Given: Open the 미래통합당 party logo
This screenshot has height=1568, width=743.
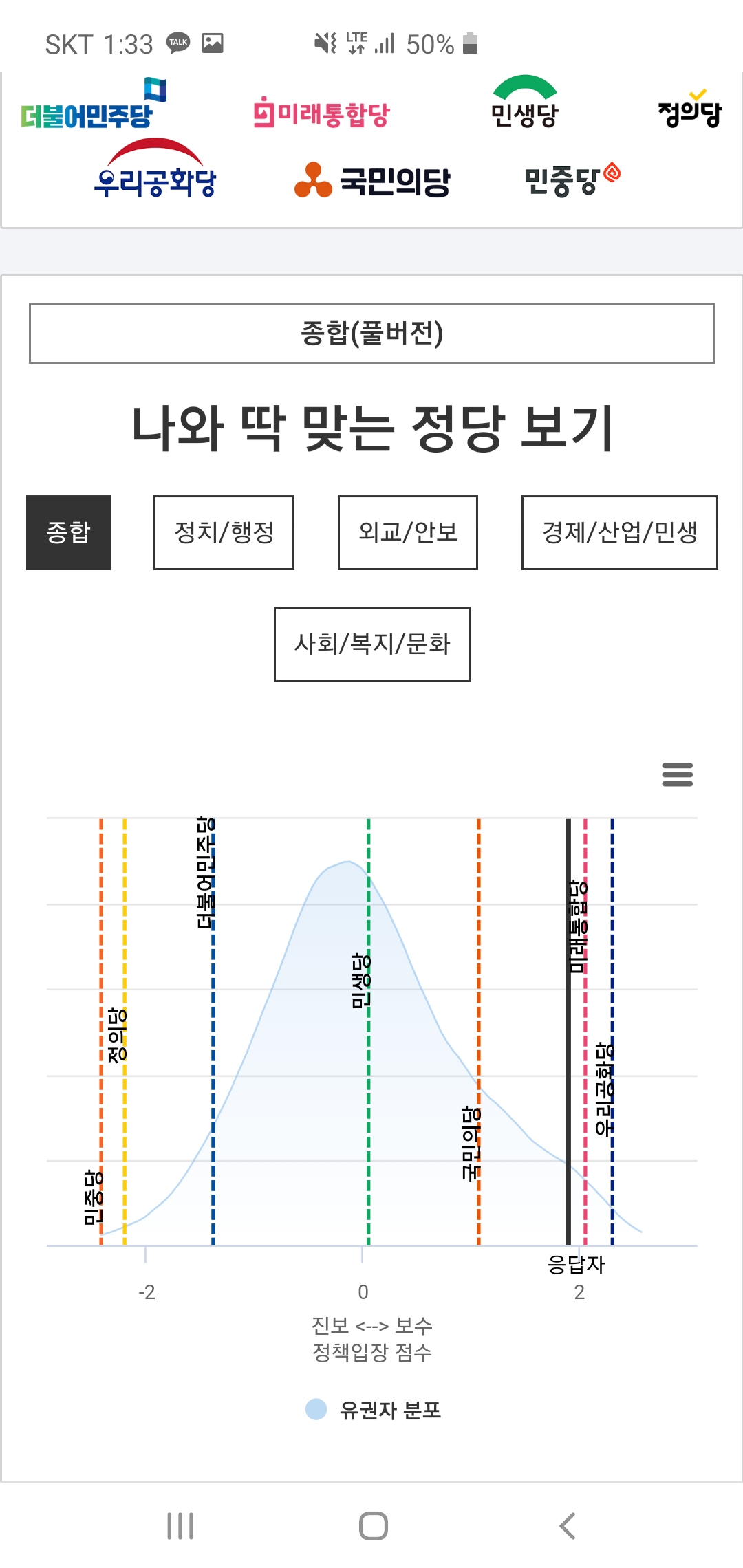Looking at the screenshot, I should point(321,113).
